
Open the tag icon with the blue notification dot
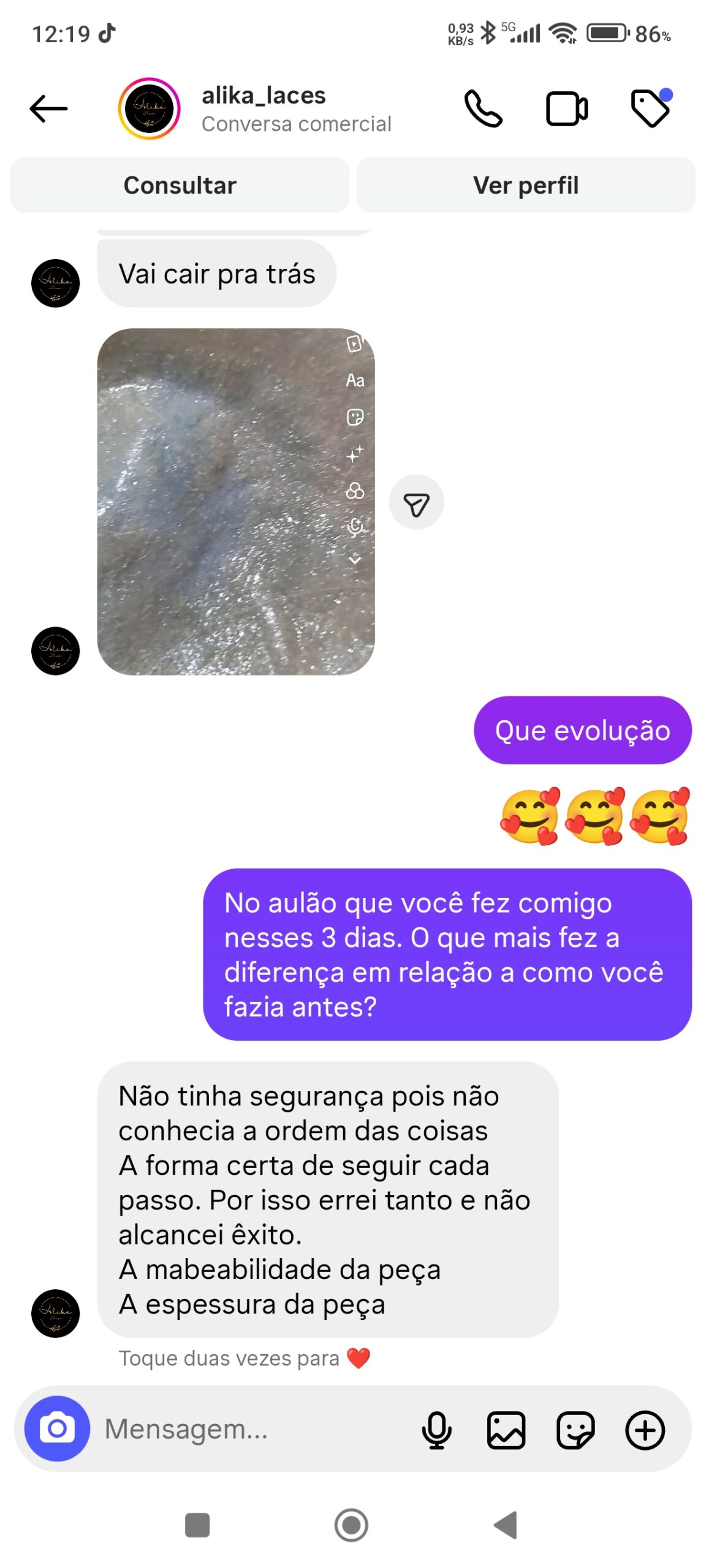click(x=651, y=108)
